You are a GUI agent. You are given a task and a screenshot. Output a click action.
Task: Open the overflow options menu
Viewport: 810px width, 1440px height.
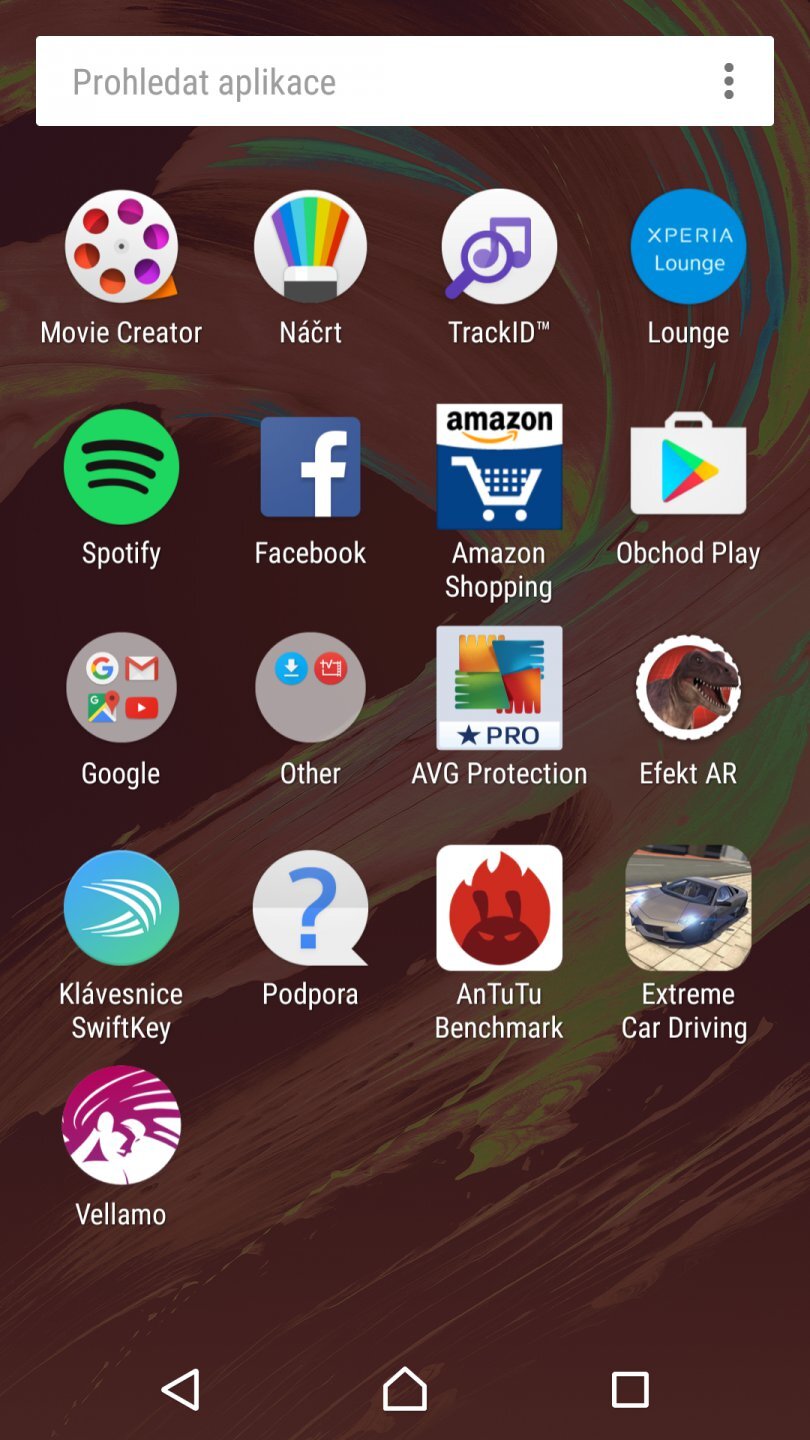point(729,81)
